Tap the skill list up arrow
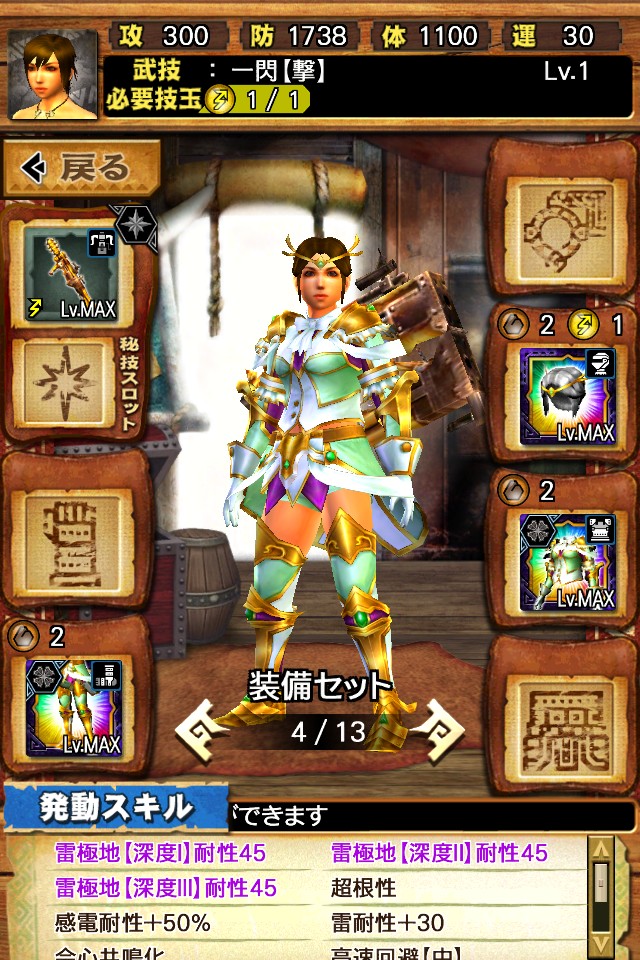Screen dimensions: 640x960 pyautogui.click(x=601, y=852)
